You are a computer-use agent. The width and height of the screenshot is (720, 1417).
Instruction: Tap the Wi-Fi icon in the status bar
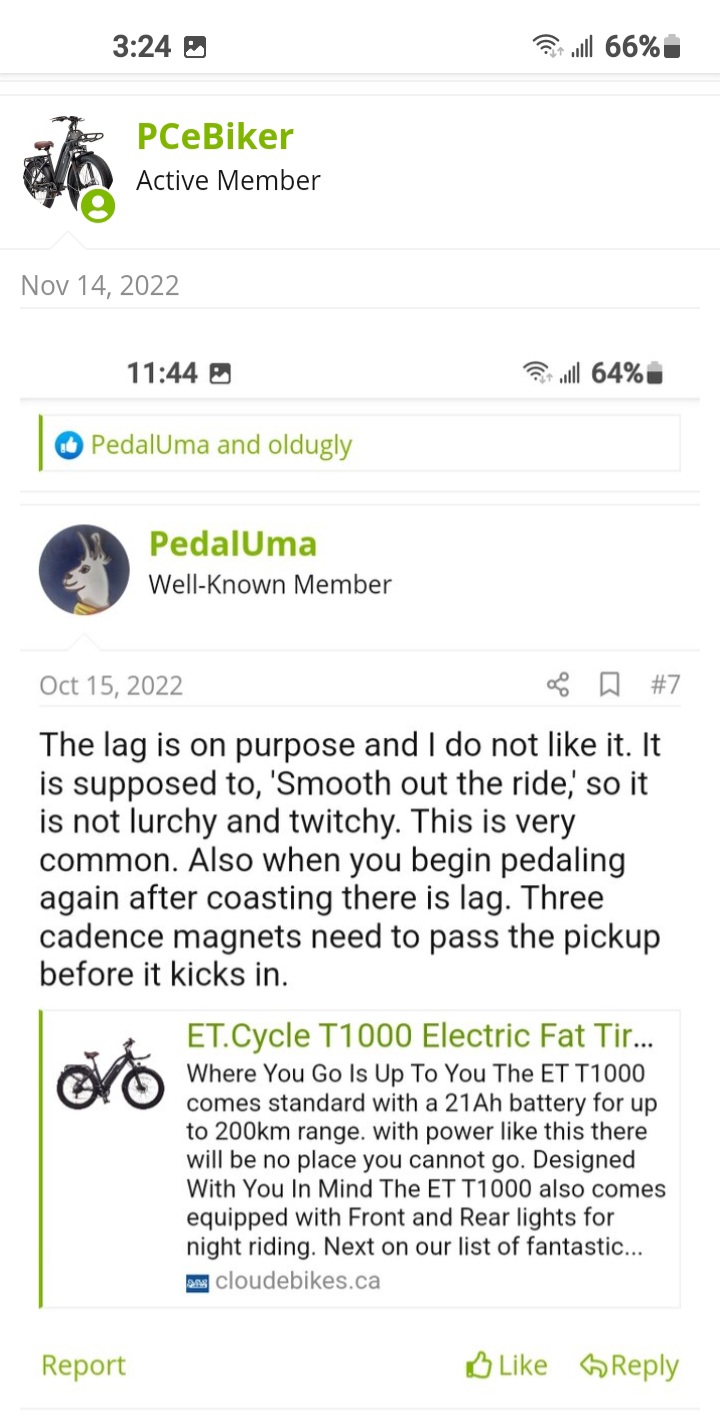point(545,44)
